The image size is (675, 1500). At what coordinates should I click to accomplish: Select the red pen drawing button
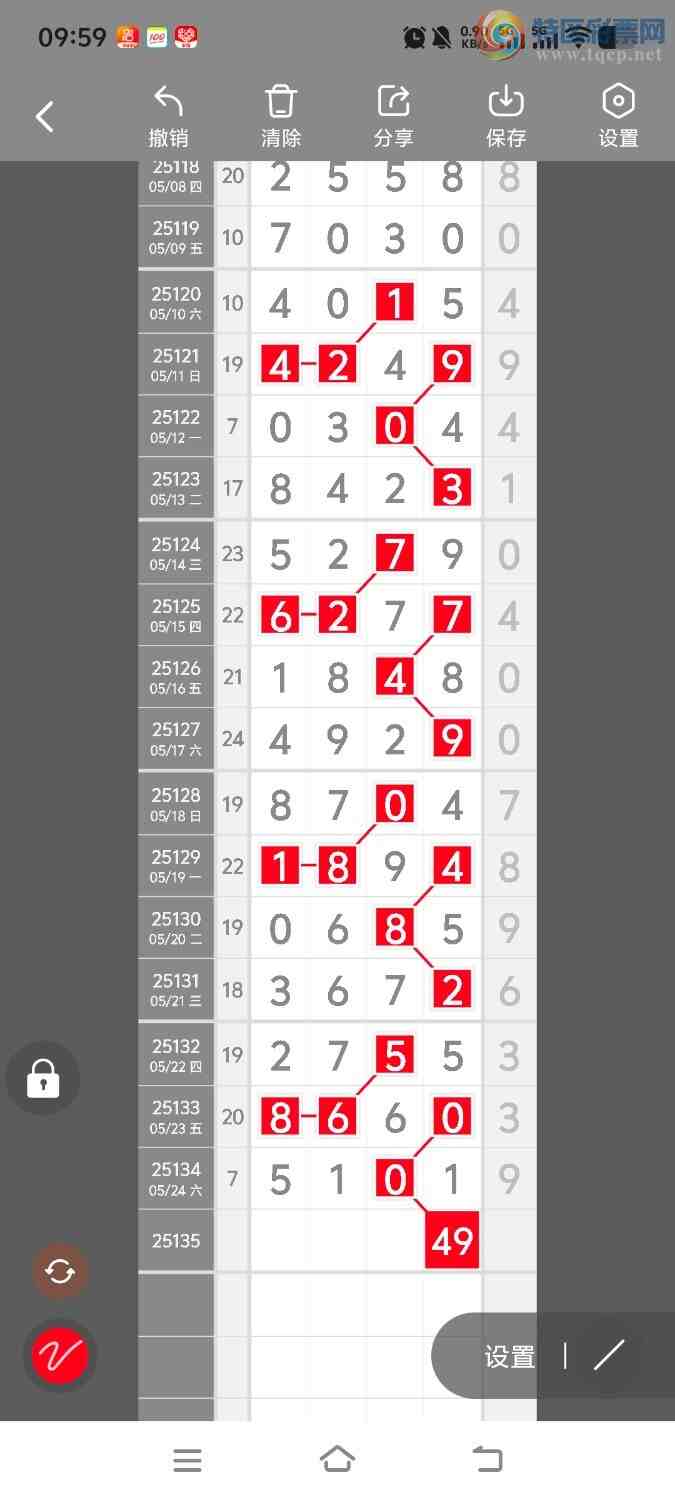[60, 1355]
